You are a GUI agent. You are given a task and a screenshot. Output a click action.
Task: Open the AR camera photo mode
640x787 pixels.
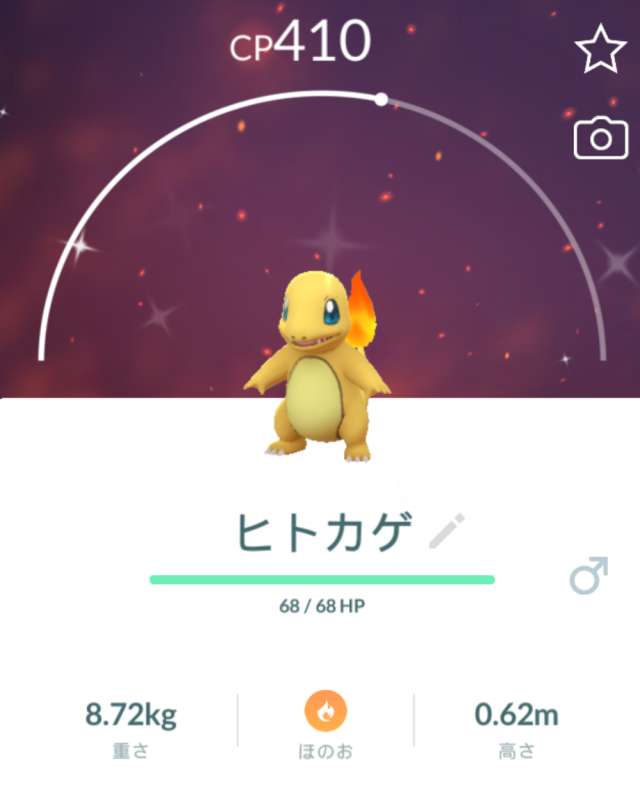(x=600, y=139)
